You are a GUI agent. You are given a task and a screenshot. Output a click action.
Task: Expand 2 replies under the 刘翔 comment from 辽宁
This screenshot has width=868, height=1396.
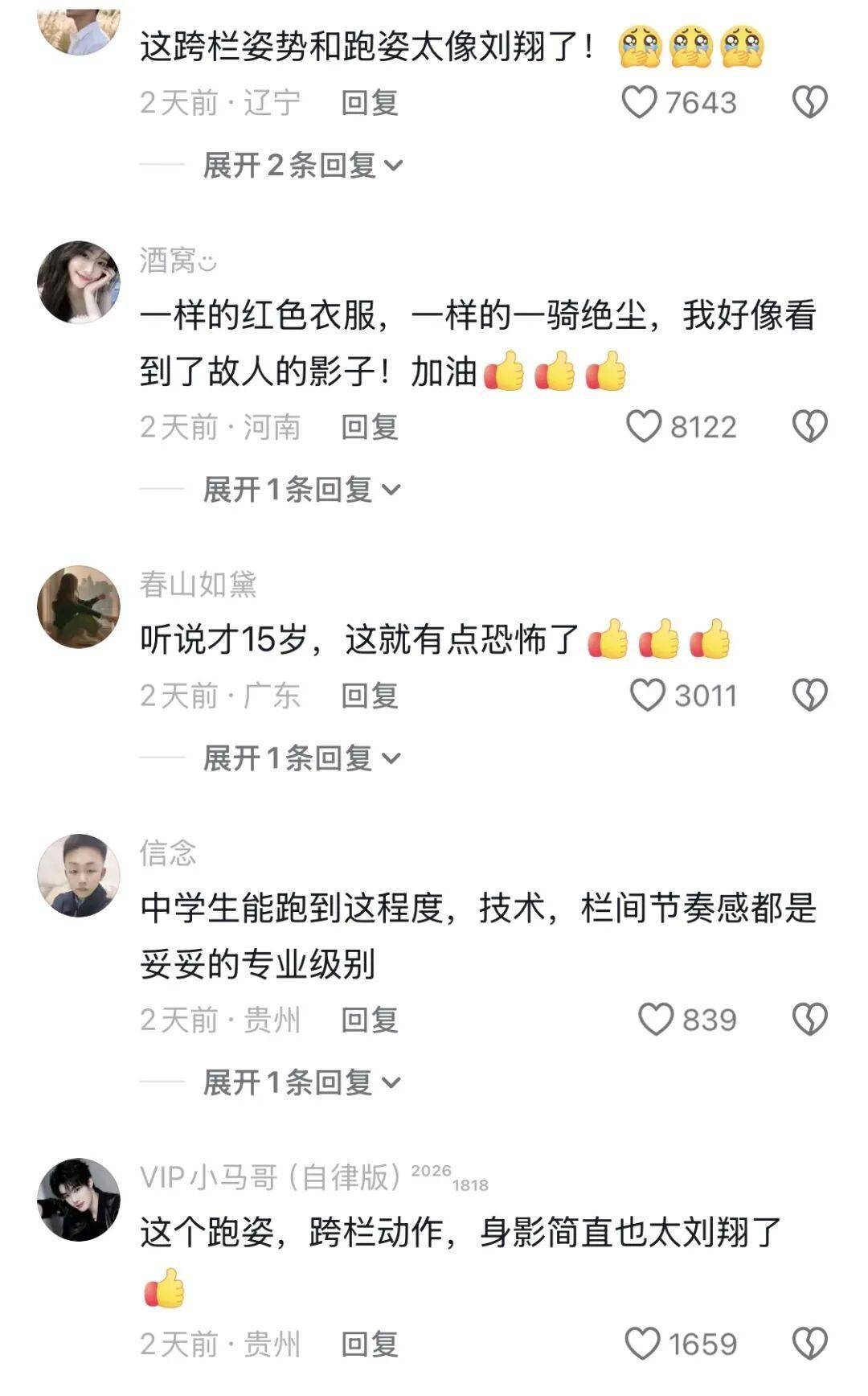coord(302,166)
